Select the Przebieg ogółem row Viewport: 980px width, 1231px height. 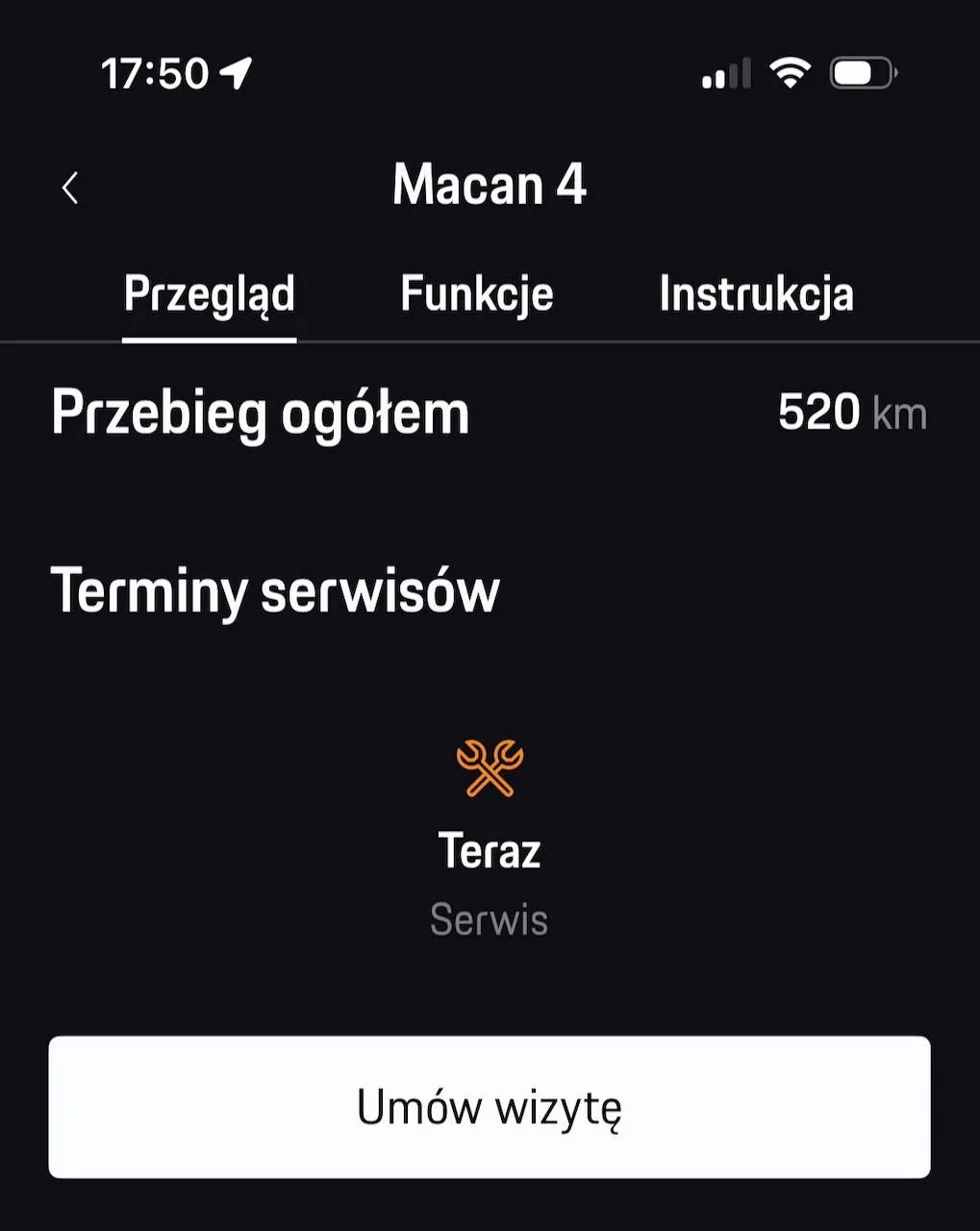261,412
